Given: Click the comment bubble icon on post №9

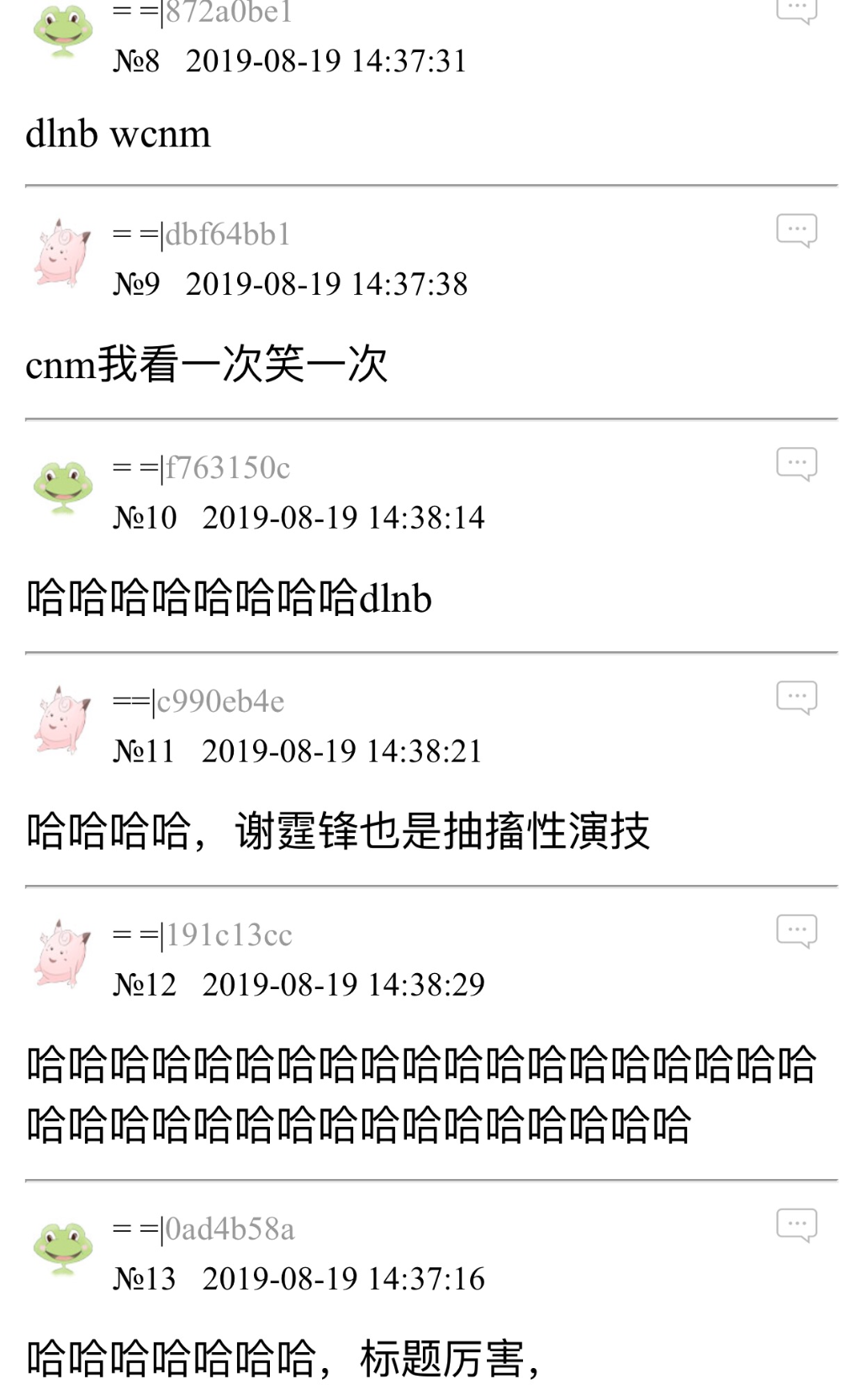Looking at the screenshot, I should [x=797, y=228].
